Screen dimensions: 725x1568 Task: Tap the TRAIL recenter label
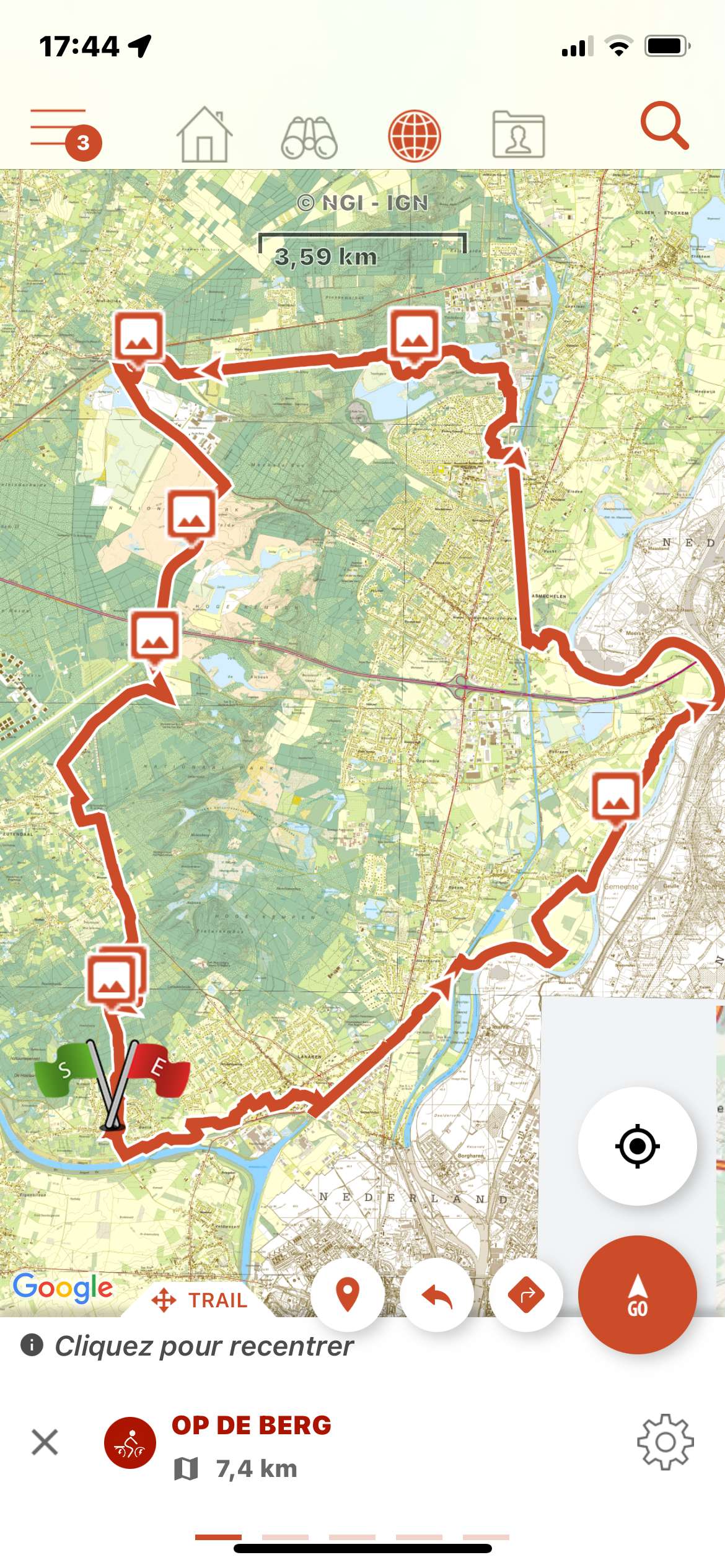coord(200,1300)
